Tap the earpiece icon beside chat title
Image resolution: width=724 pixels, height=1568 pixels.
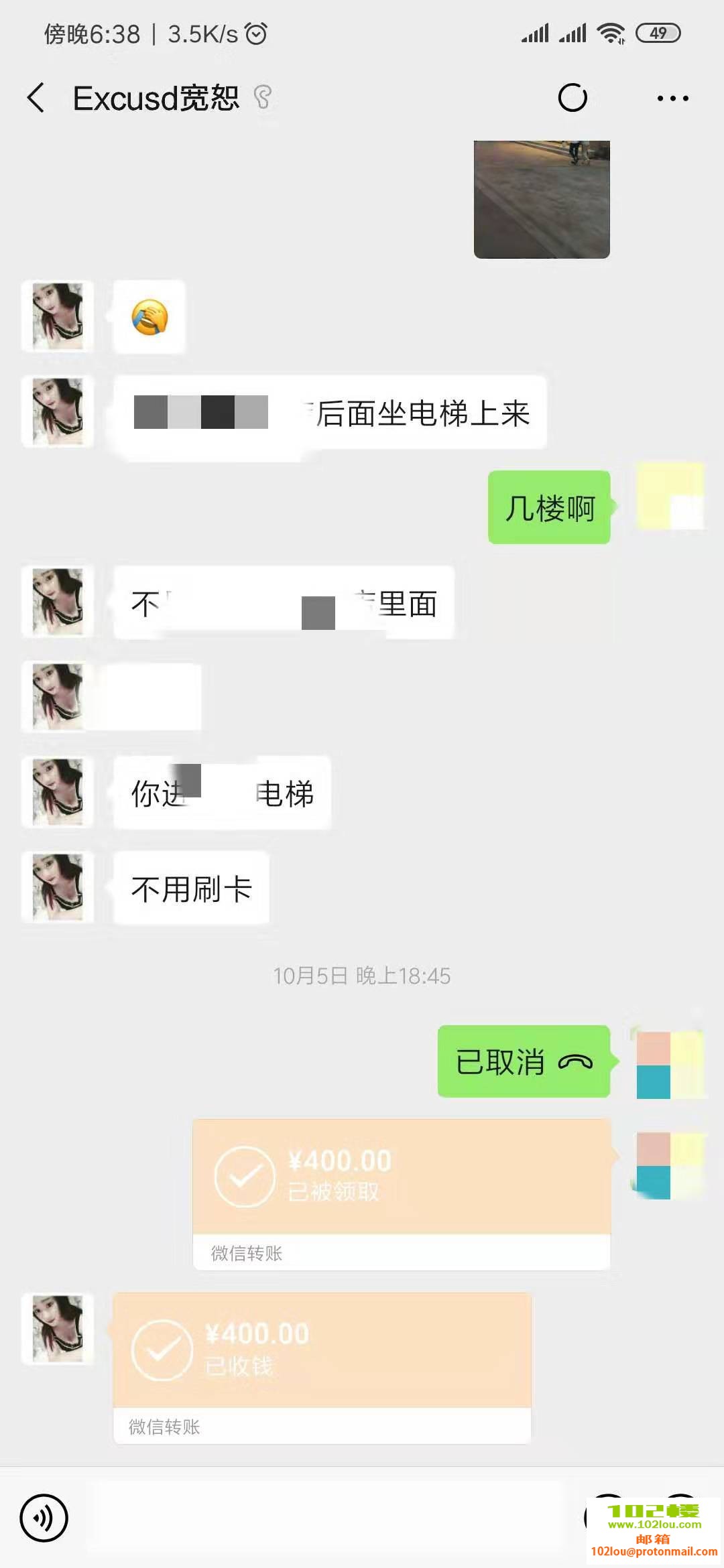pos(263,98)
